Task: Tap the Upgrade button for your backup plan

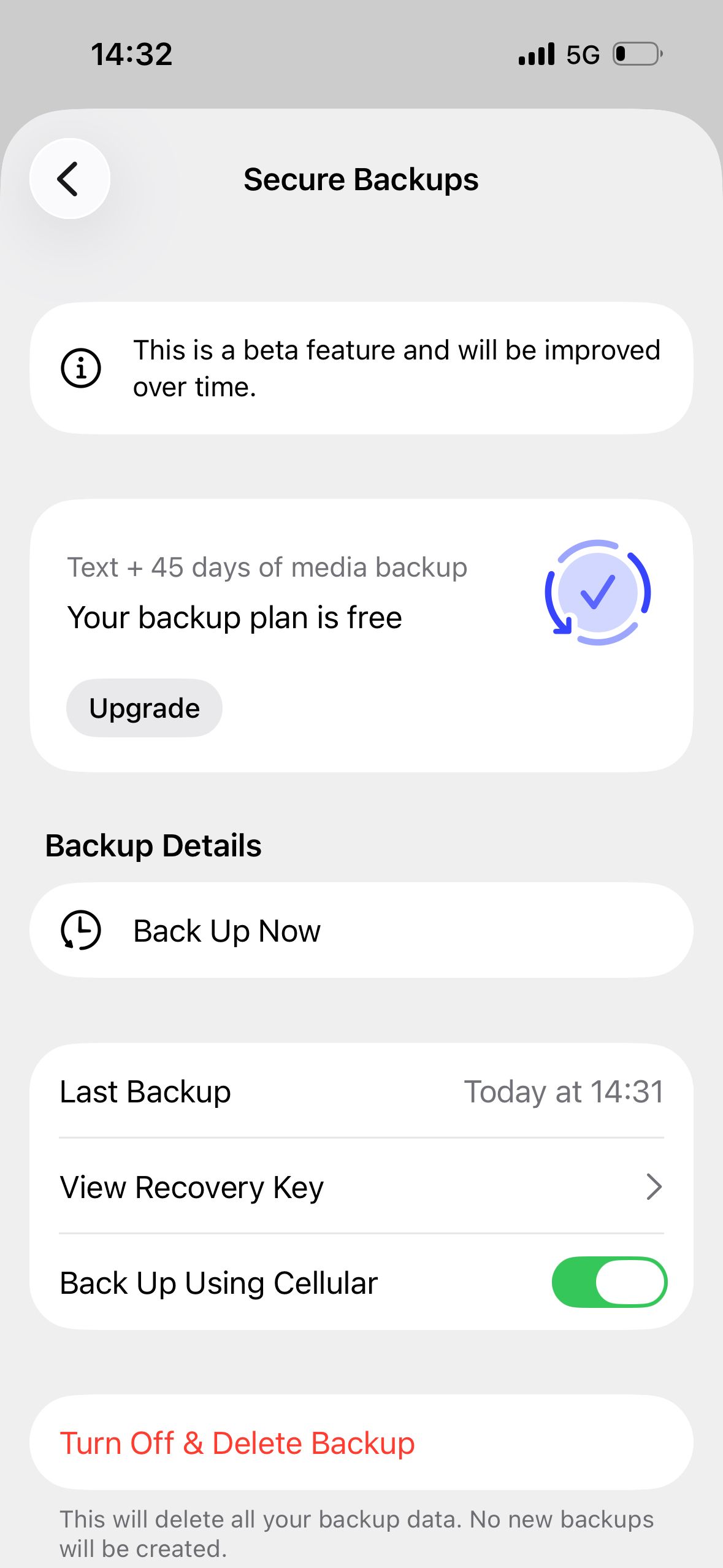Action: coord(144,707)
